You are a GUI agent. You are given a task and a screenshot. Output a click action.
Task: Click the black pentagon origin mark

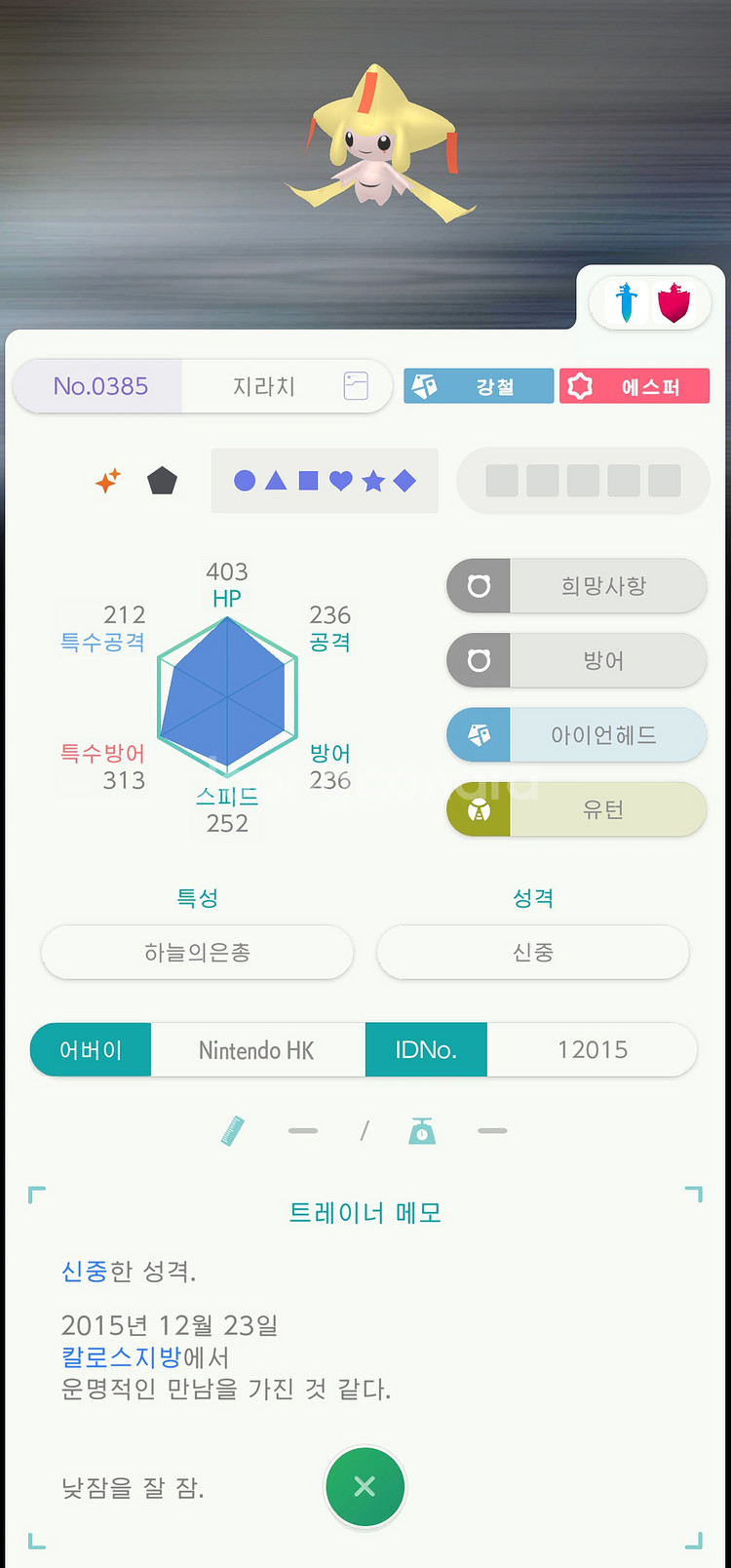coord(163,480)
